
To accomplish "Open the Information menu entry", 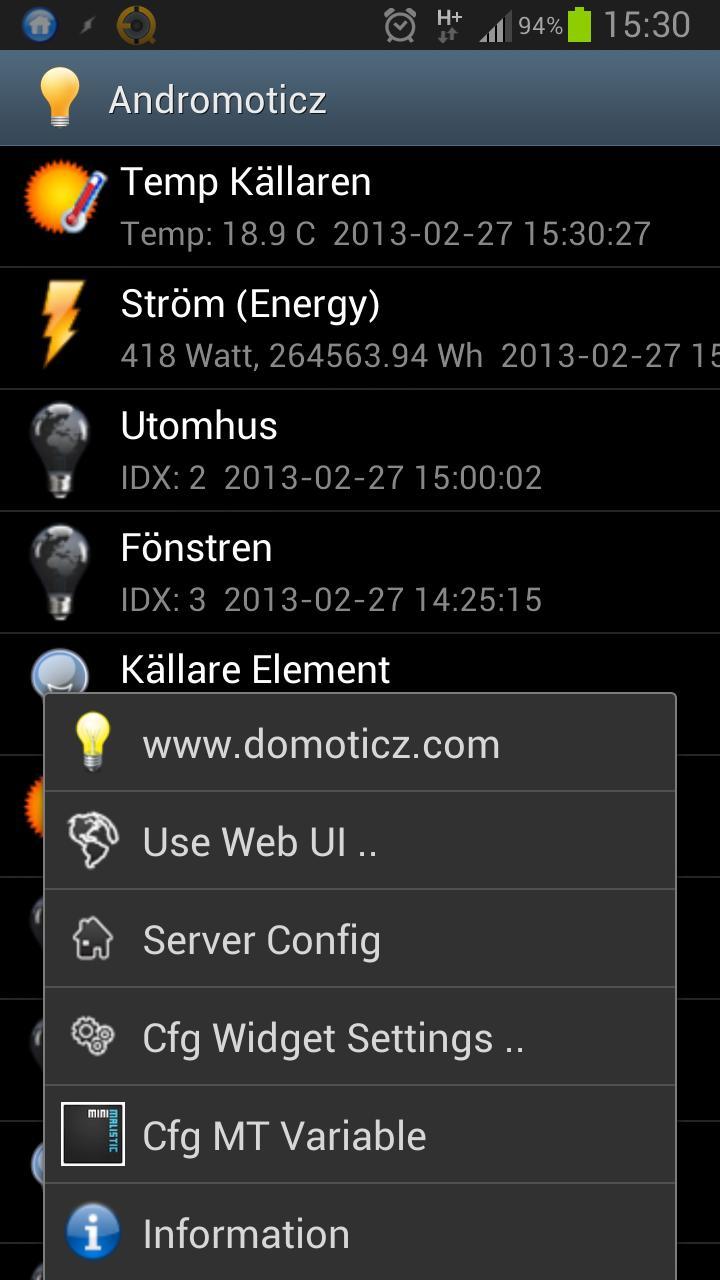I will tap(245, 1232).
